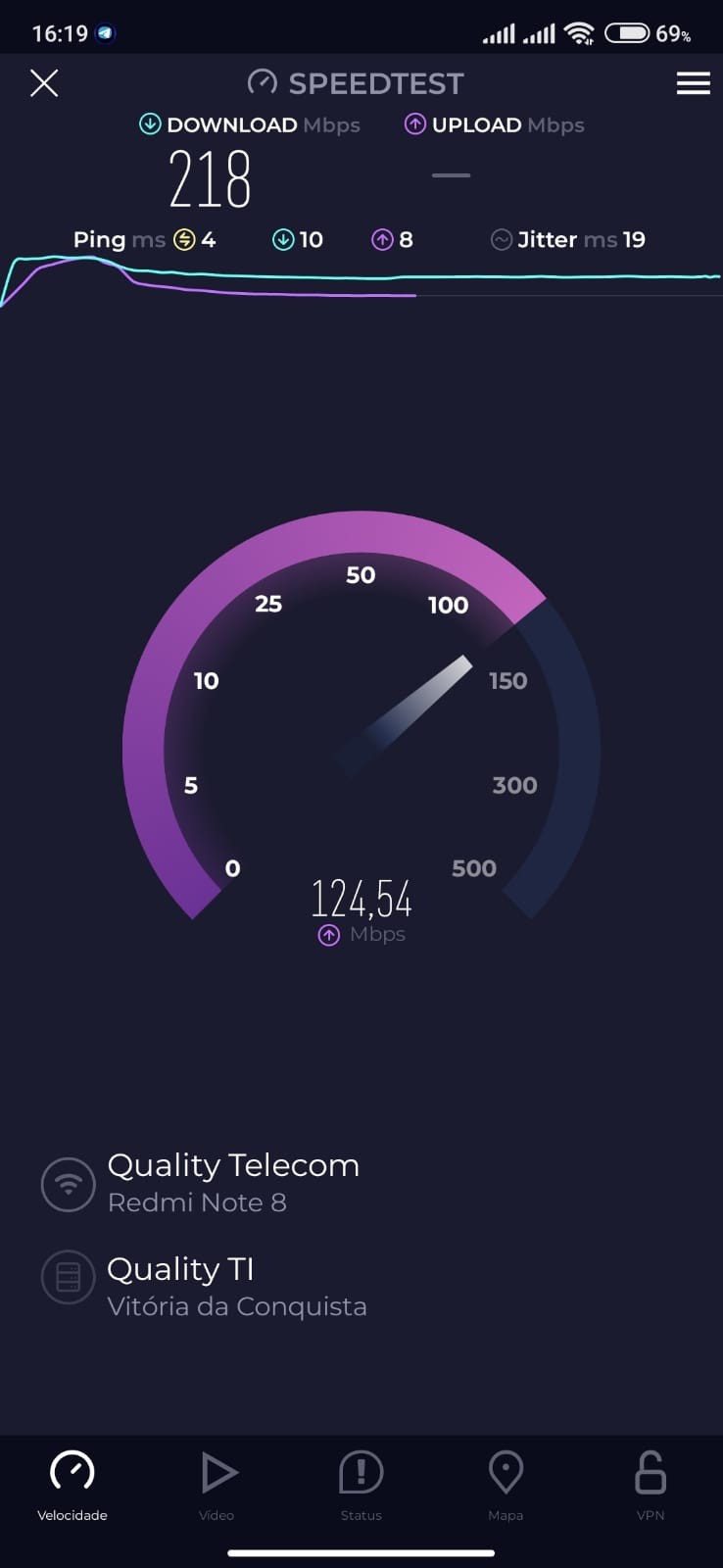
Task: Open the Status tab
Action: [361, 1485]
